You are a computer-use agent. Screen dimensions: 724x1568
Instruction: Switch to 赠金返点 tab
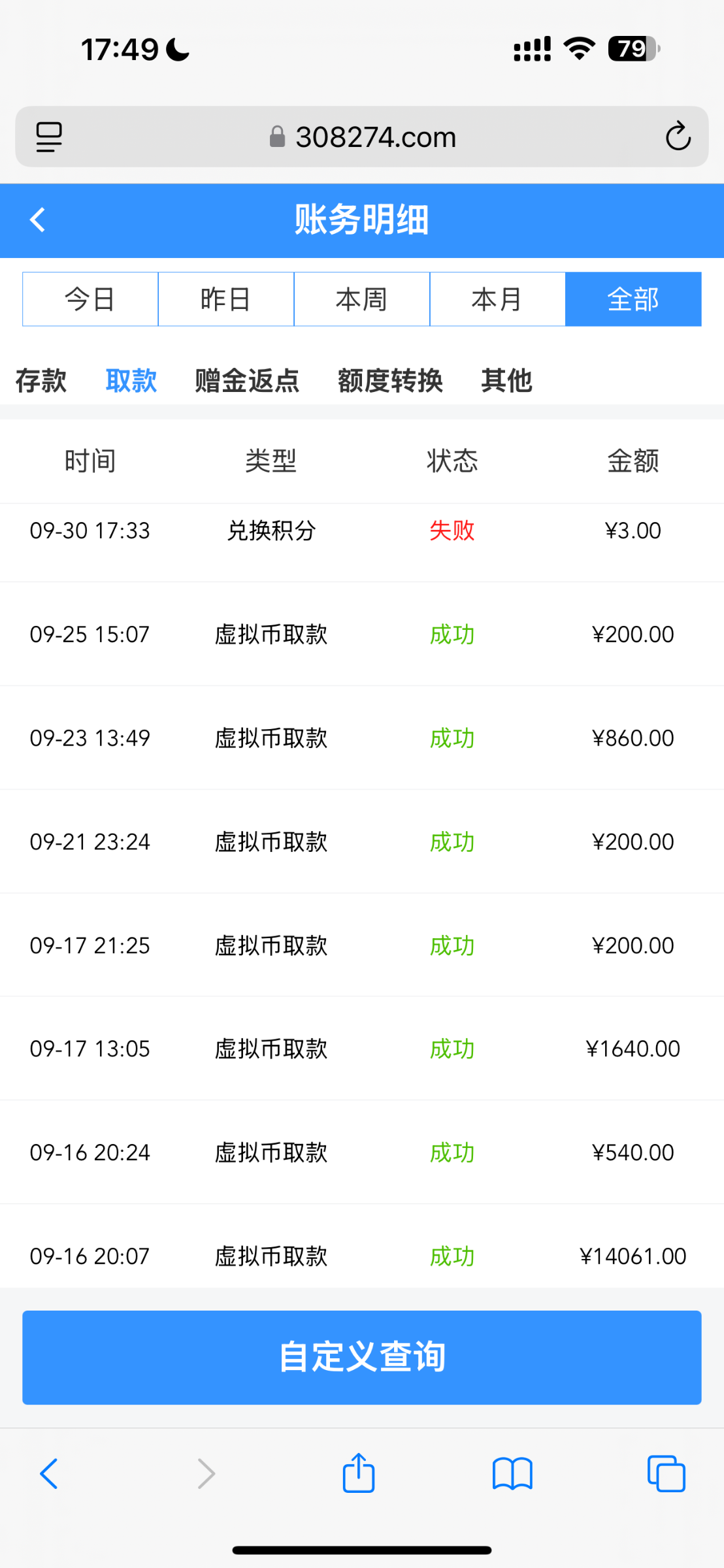pos(248,380)
